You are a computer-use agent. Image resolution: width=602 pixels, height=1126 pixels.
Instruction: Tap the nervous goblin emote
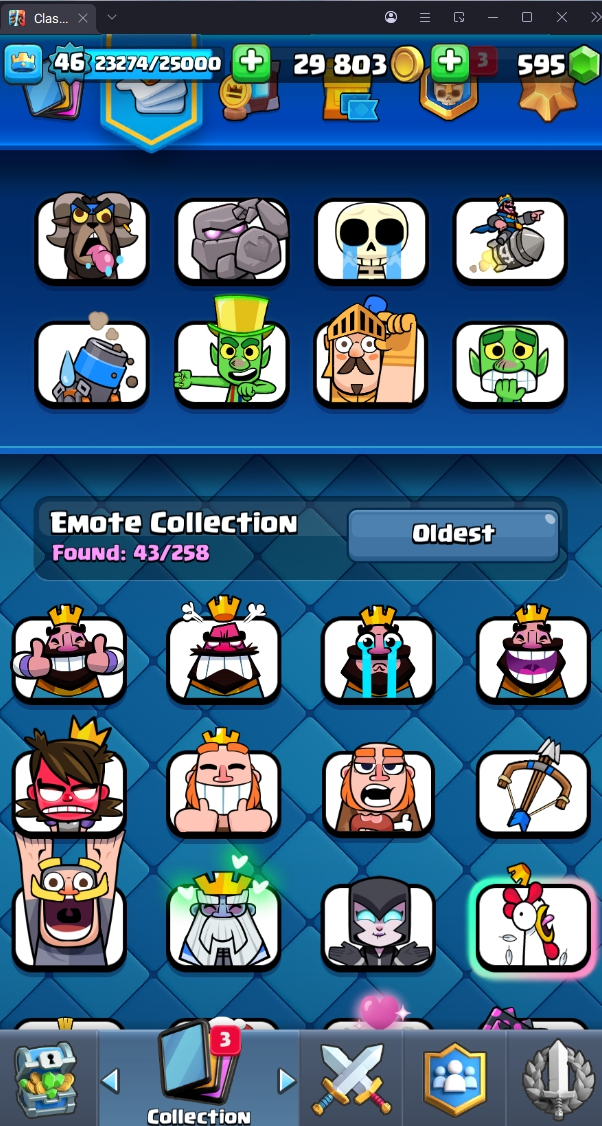pyautogui.click(x=510, y=364)
